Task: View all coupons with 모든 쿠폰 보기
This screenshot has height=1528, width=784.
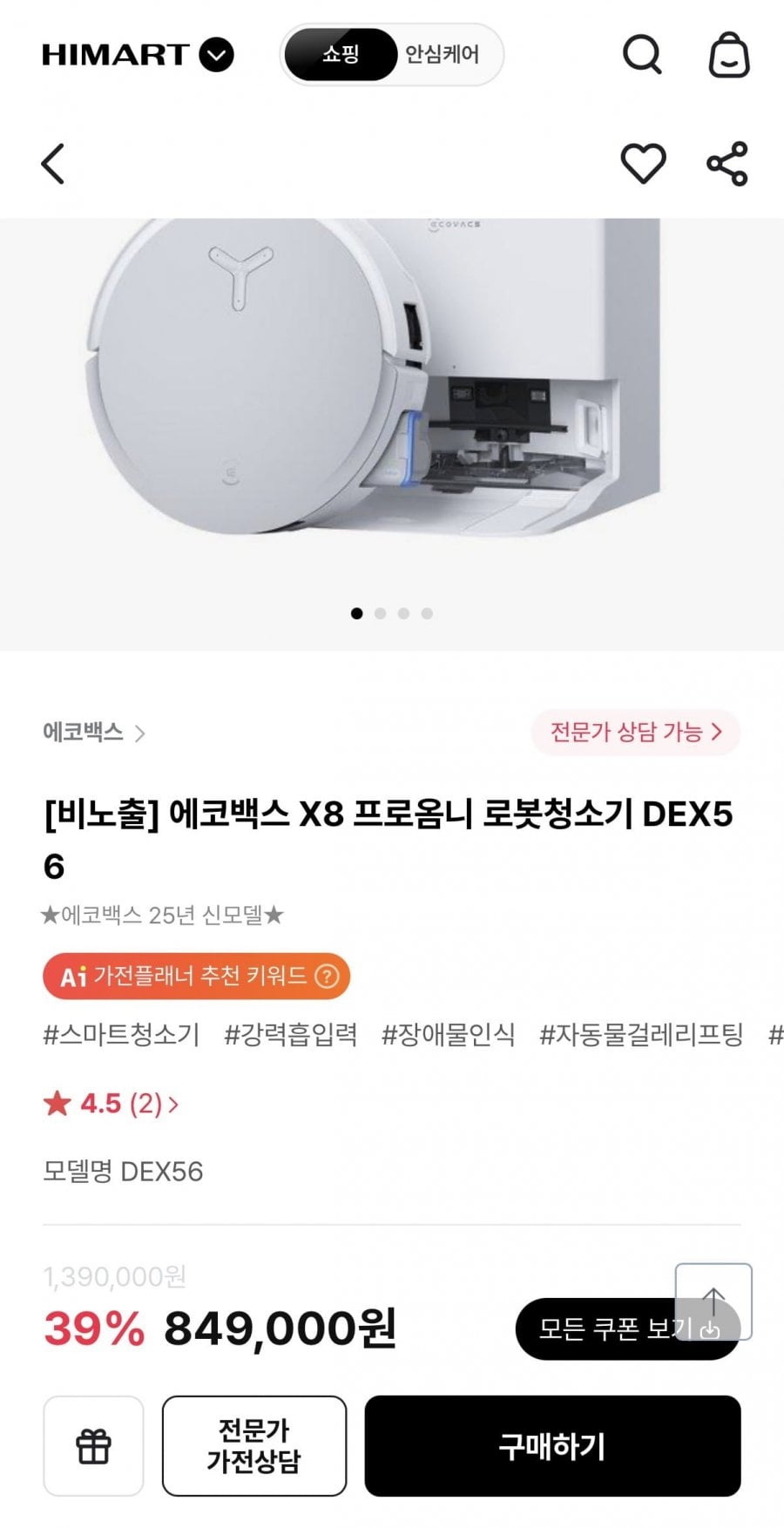Action: [615, 1329]
